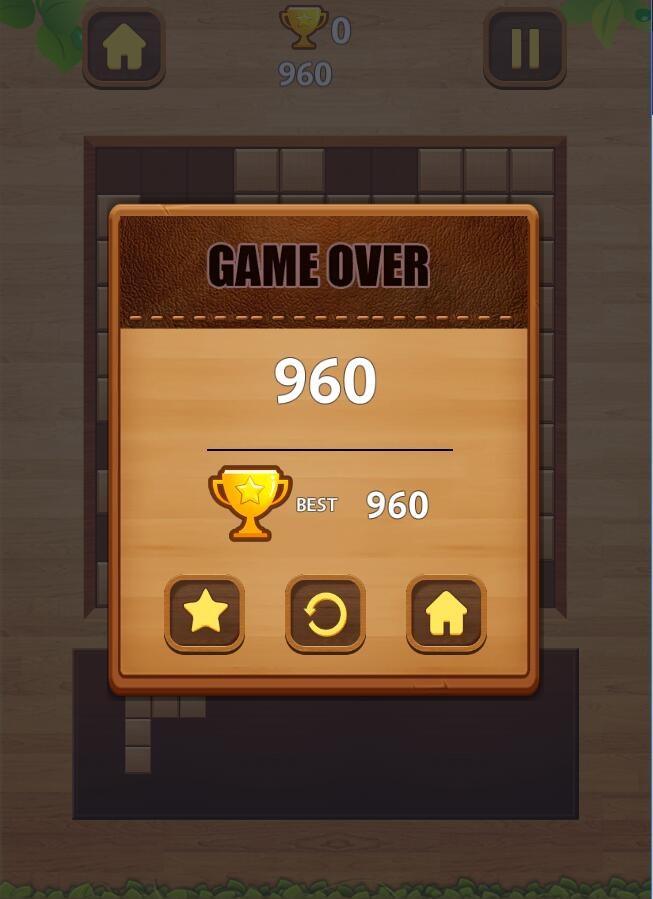The height and width of the screenshot is (899, 653).
Task: Go home from the Game Over dialog
Action: [446, 613]
